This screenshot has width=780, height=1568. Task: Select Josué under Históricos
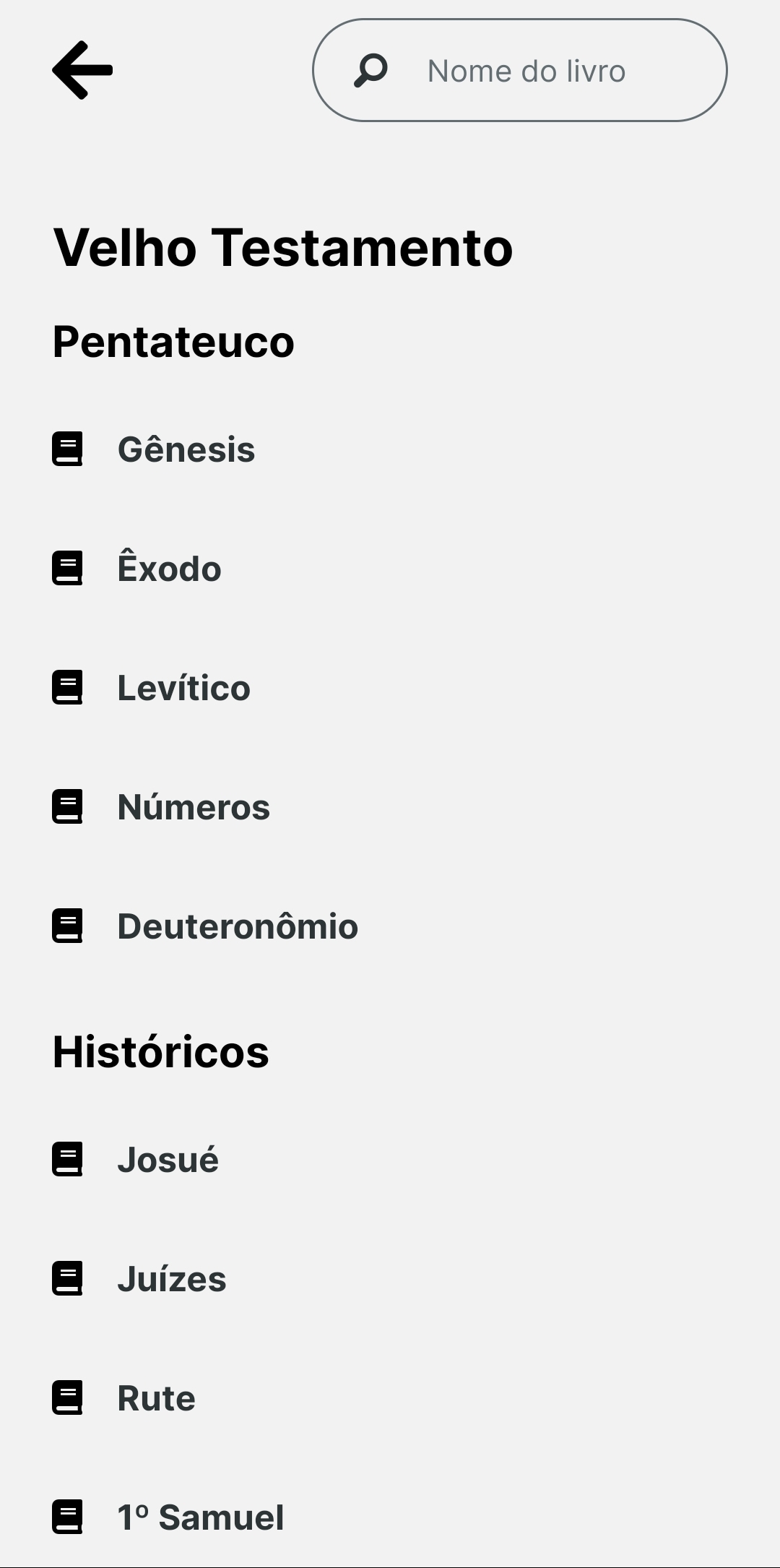click(x=168, y=1160)
